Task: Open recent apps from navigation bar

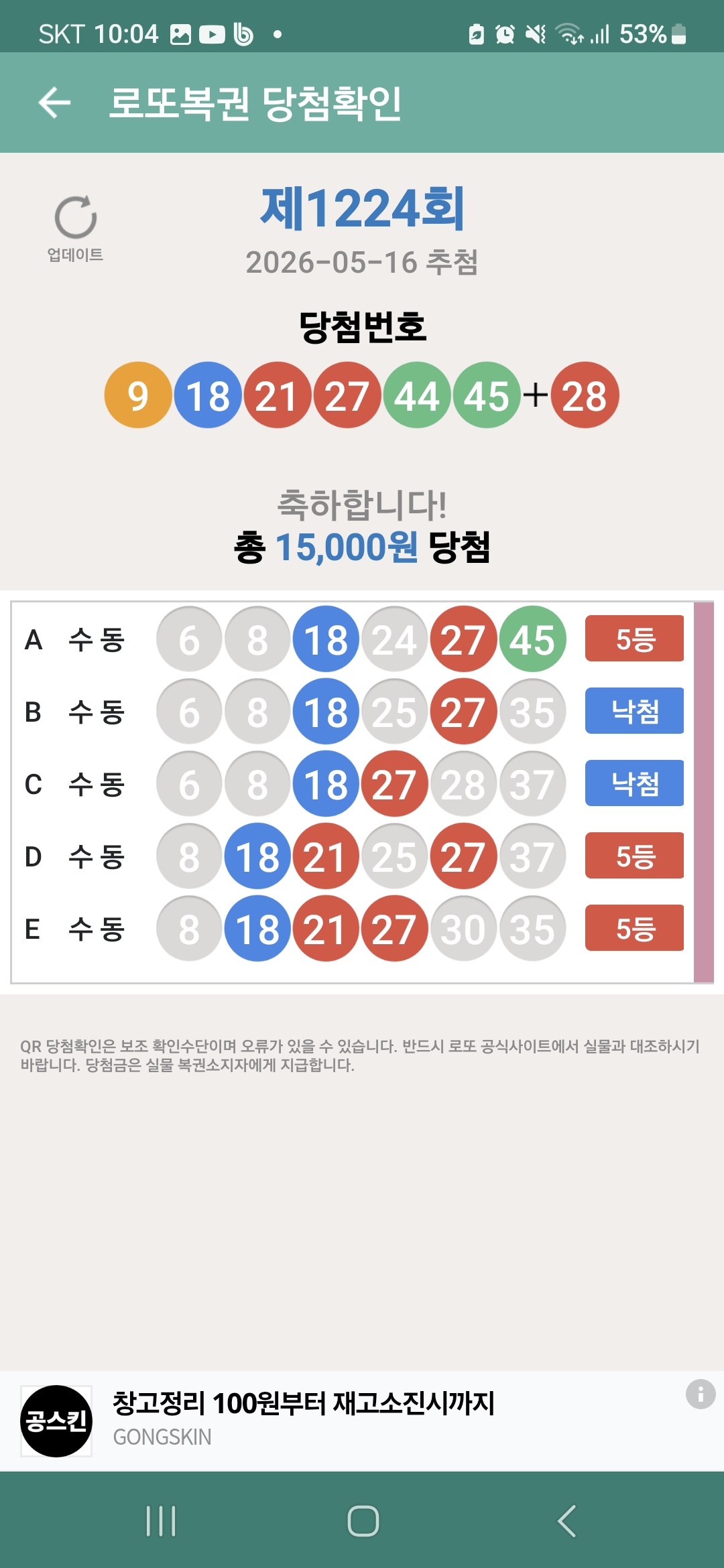Action: [x=161, y=1520]
